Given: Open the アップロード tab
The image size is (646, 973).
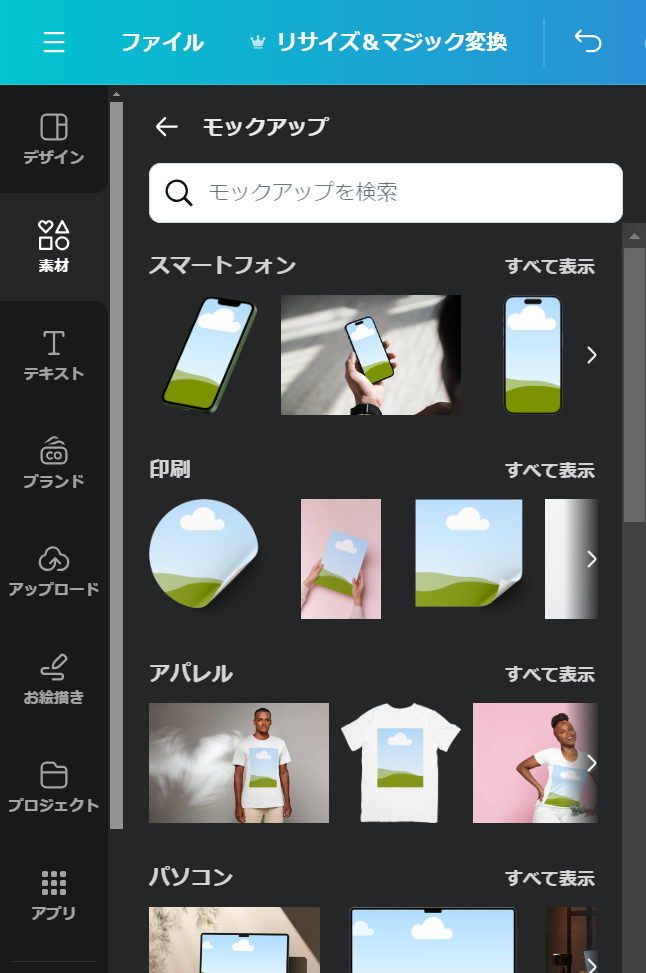Looking at the screenshot, I should tap(54, 571).
